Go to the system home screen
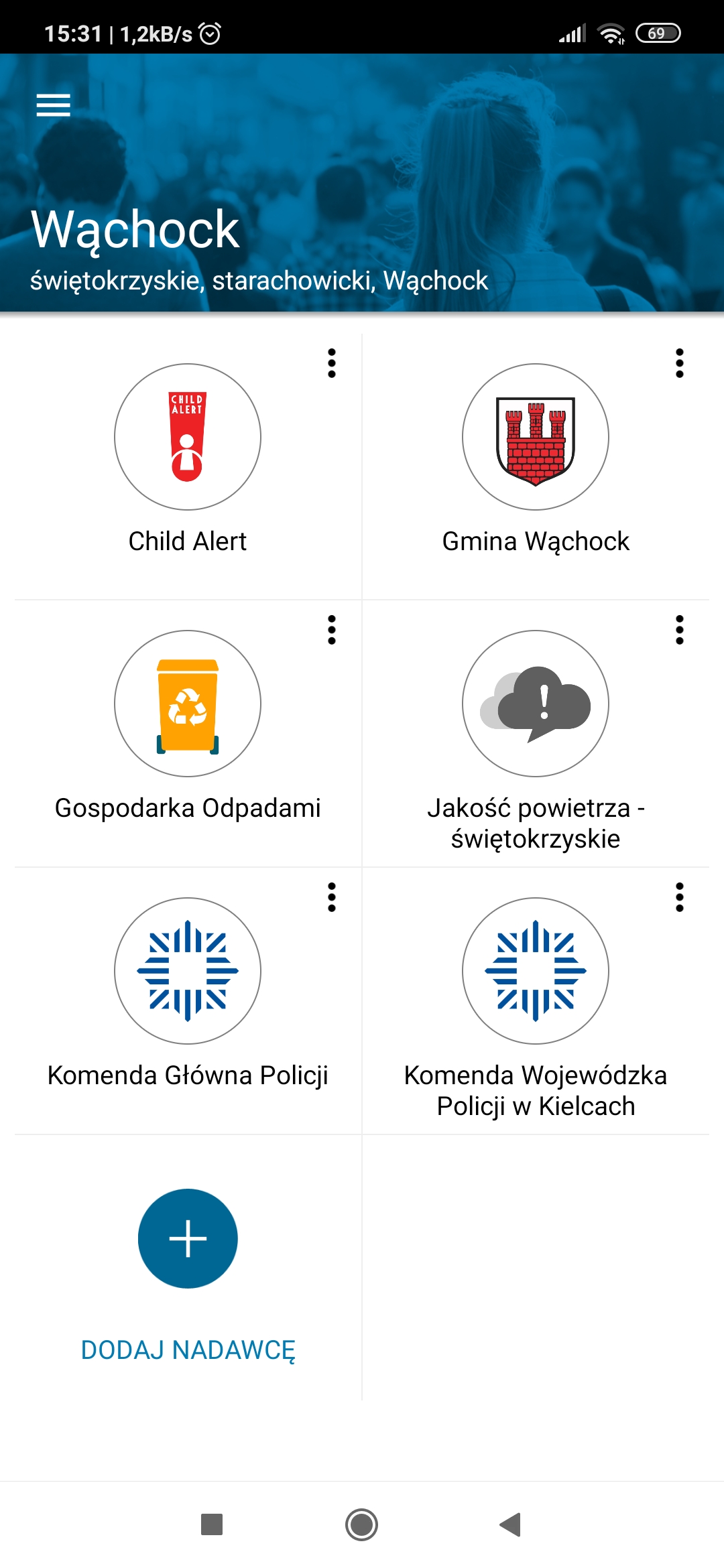The width and height of the screenshot is (724, 1568). coord(362,1524)
